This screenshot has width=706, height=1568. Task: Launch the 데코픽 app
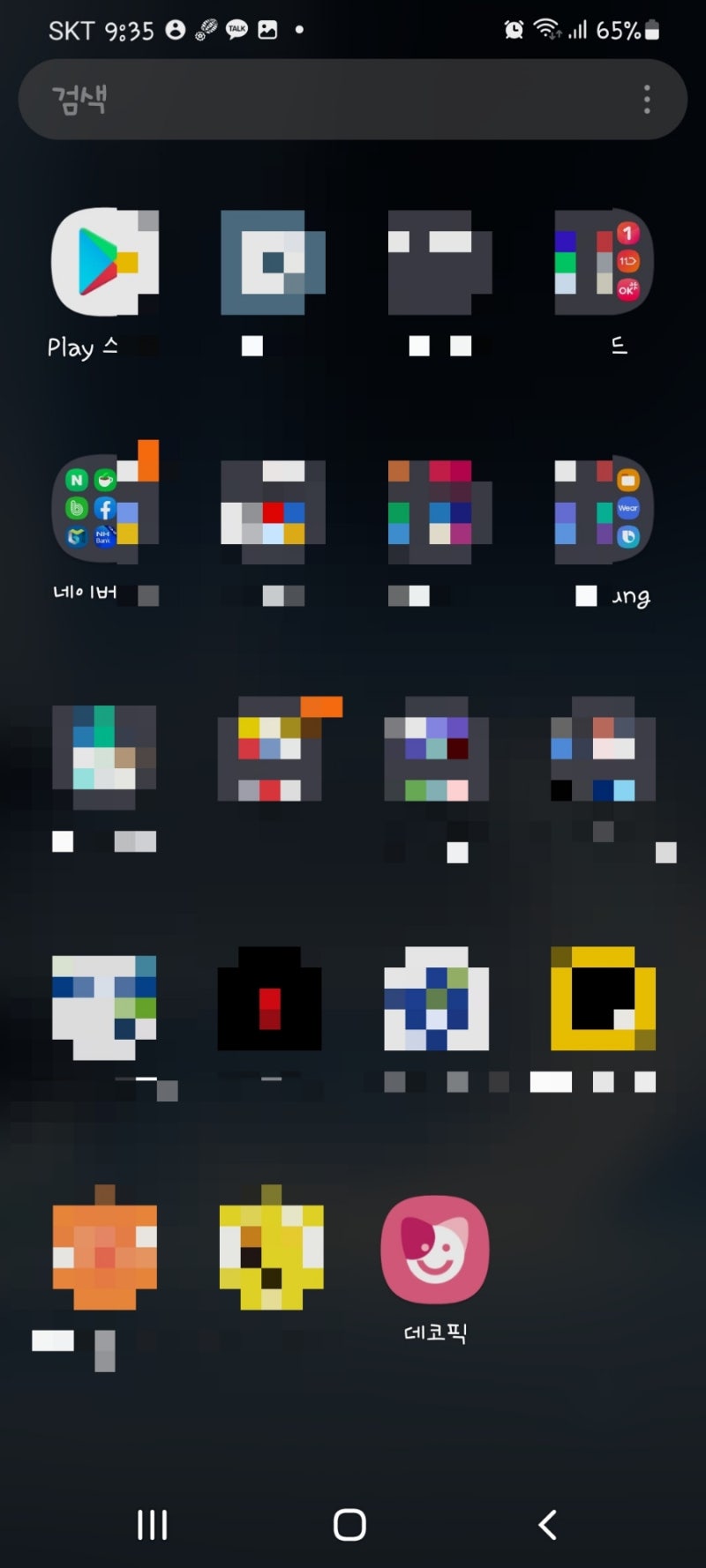(x=435, y=1250)
